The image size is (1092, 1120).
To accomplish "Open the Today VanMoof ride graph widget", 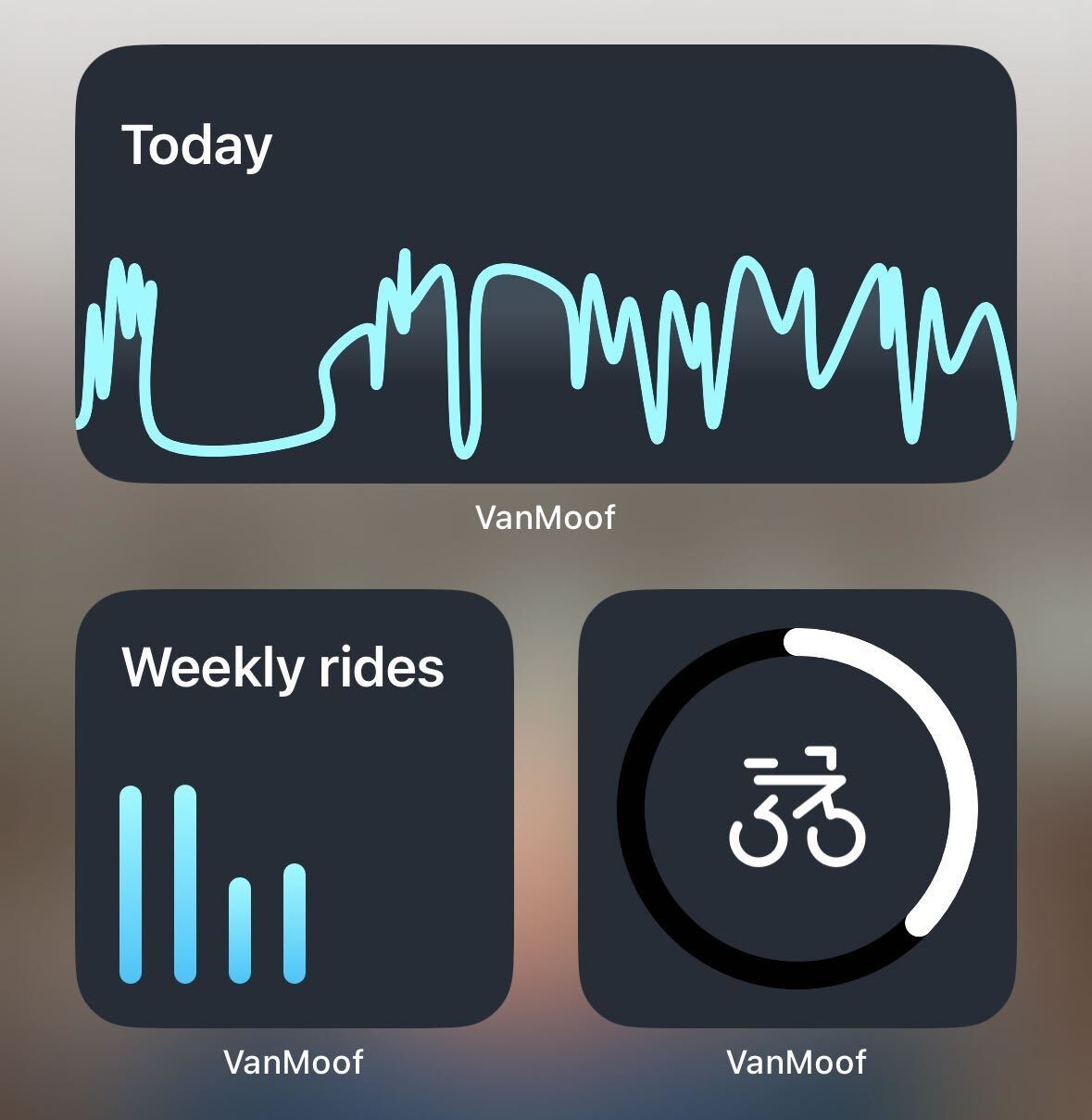I will pyautogui.click(x=546, y=264).
